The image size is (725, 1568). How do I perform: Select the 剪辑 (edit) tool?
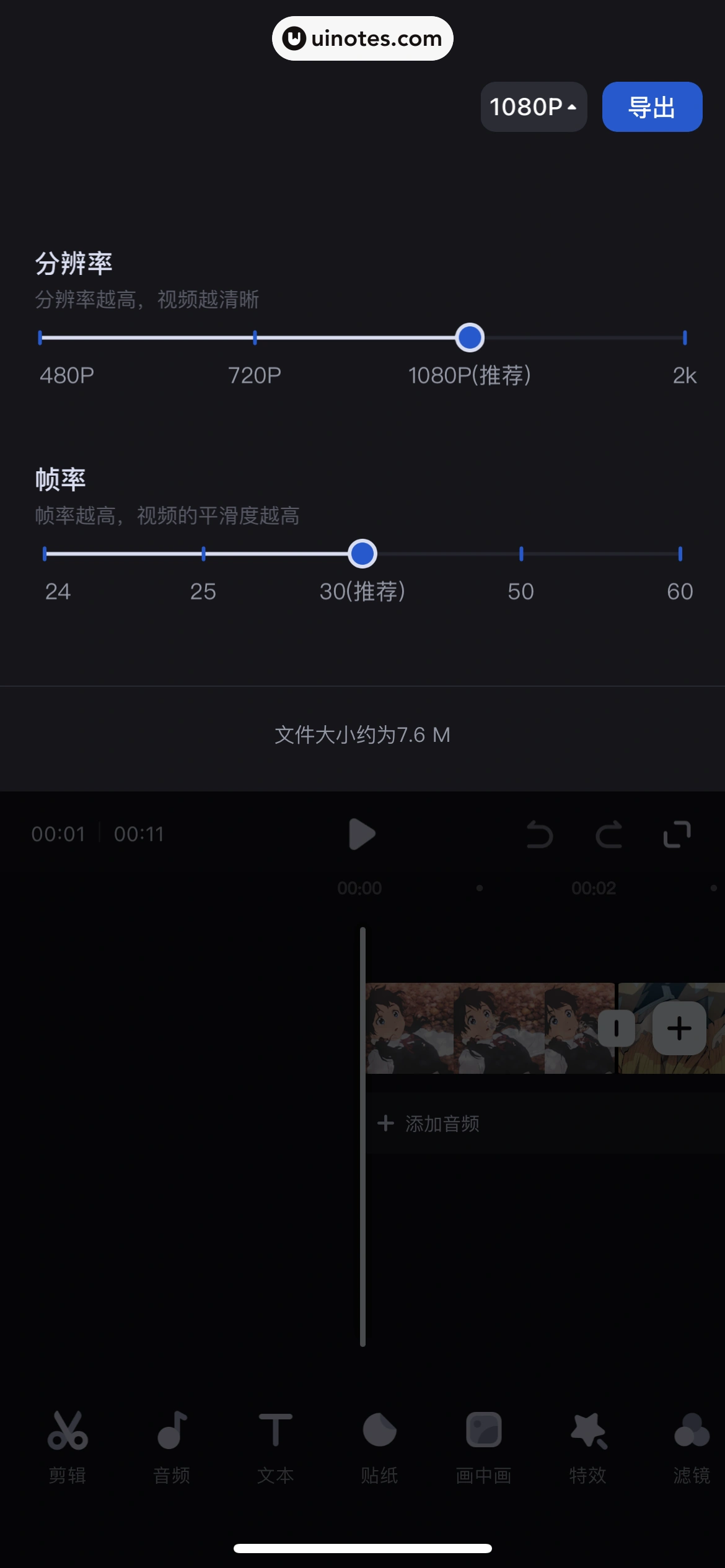[x=69, y=1452]
